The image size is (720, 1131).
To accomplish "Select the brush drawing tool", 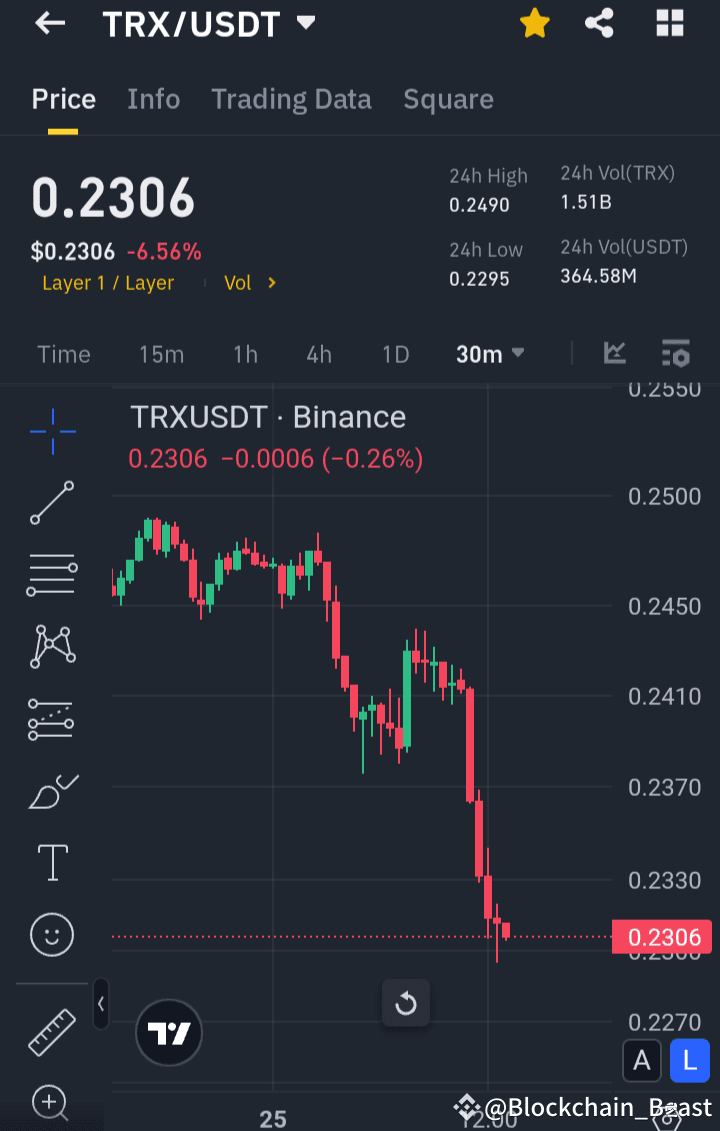I will tap(51, 791).
